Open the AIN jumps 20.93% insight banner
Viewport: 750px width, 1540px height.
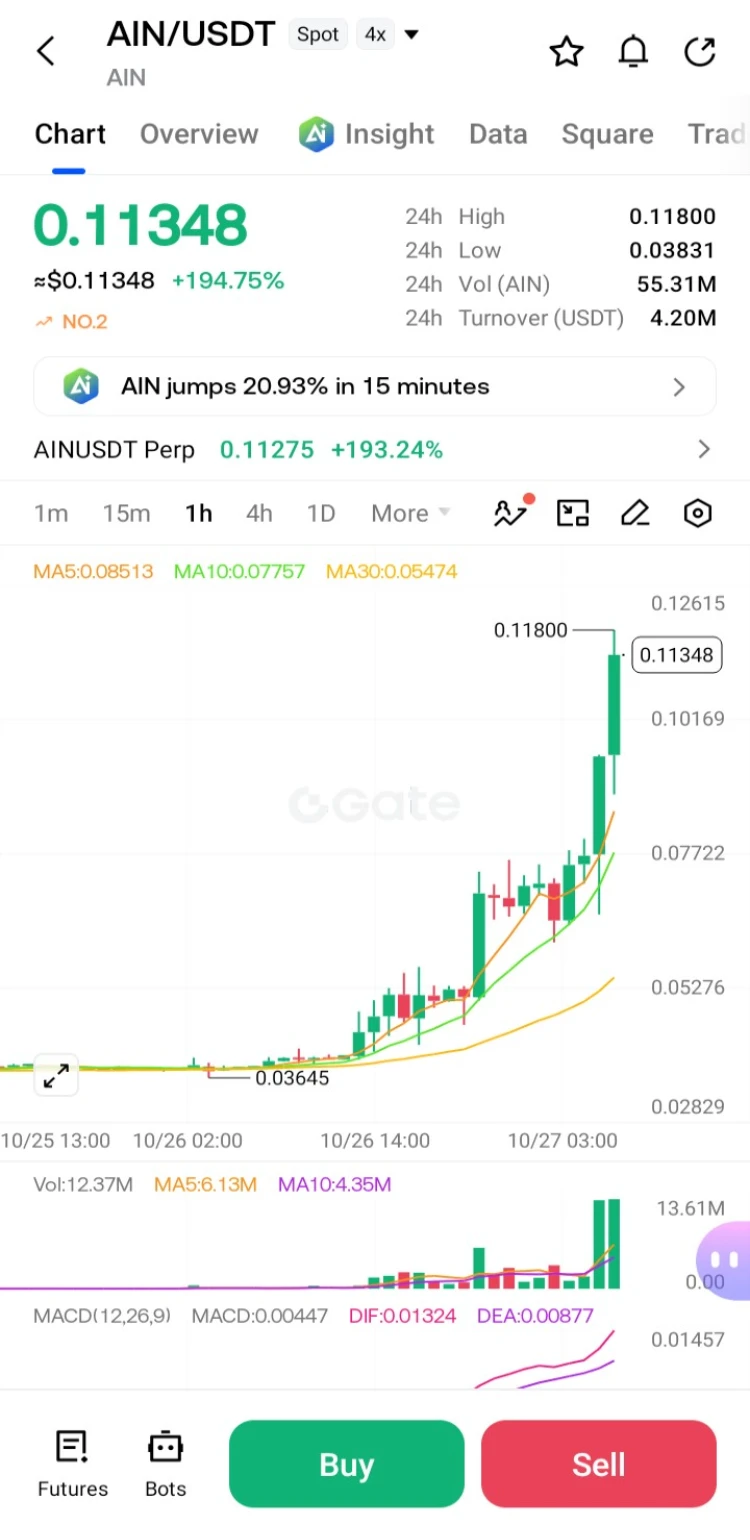click(375, 386)
